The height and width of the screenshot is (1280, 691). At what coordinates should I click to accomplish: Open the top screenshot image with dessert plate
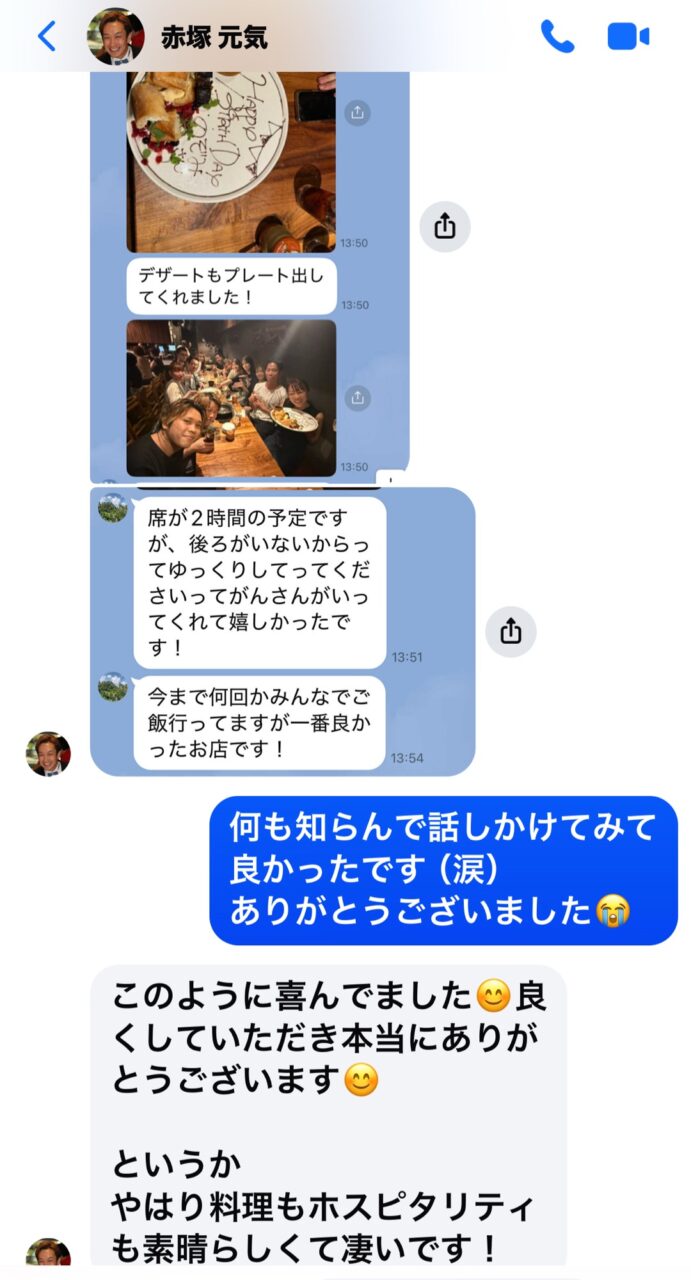250,270
